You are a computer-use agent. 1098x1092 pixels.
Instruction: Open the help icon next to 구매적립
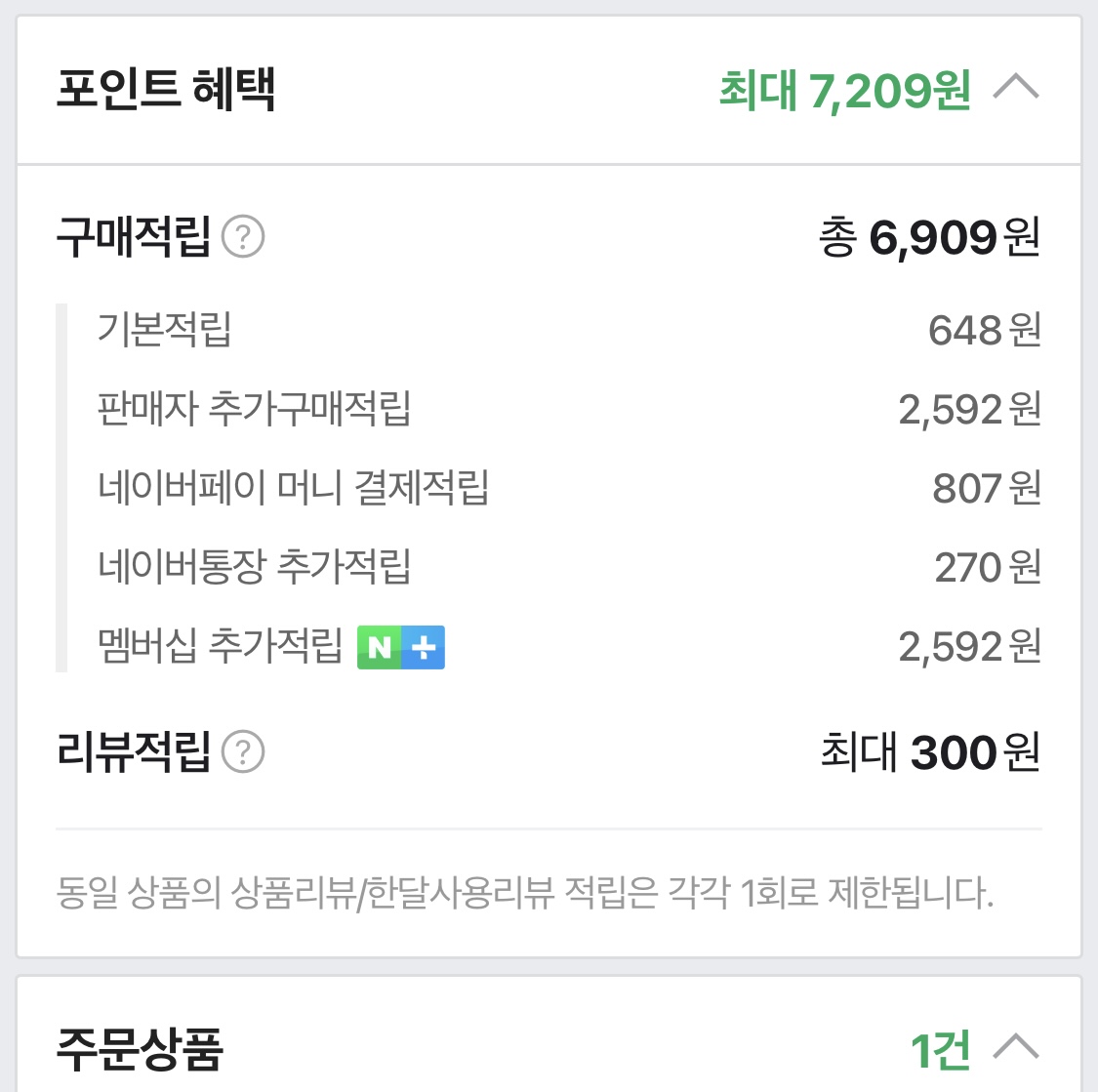pyautogui.click(x=243, y=237)
